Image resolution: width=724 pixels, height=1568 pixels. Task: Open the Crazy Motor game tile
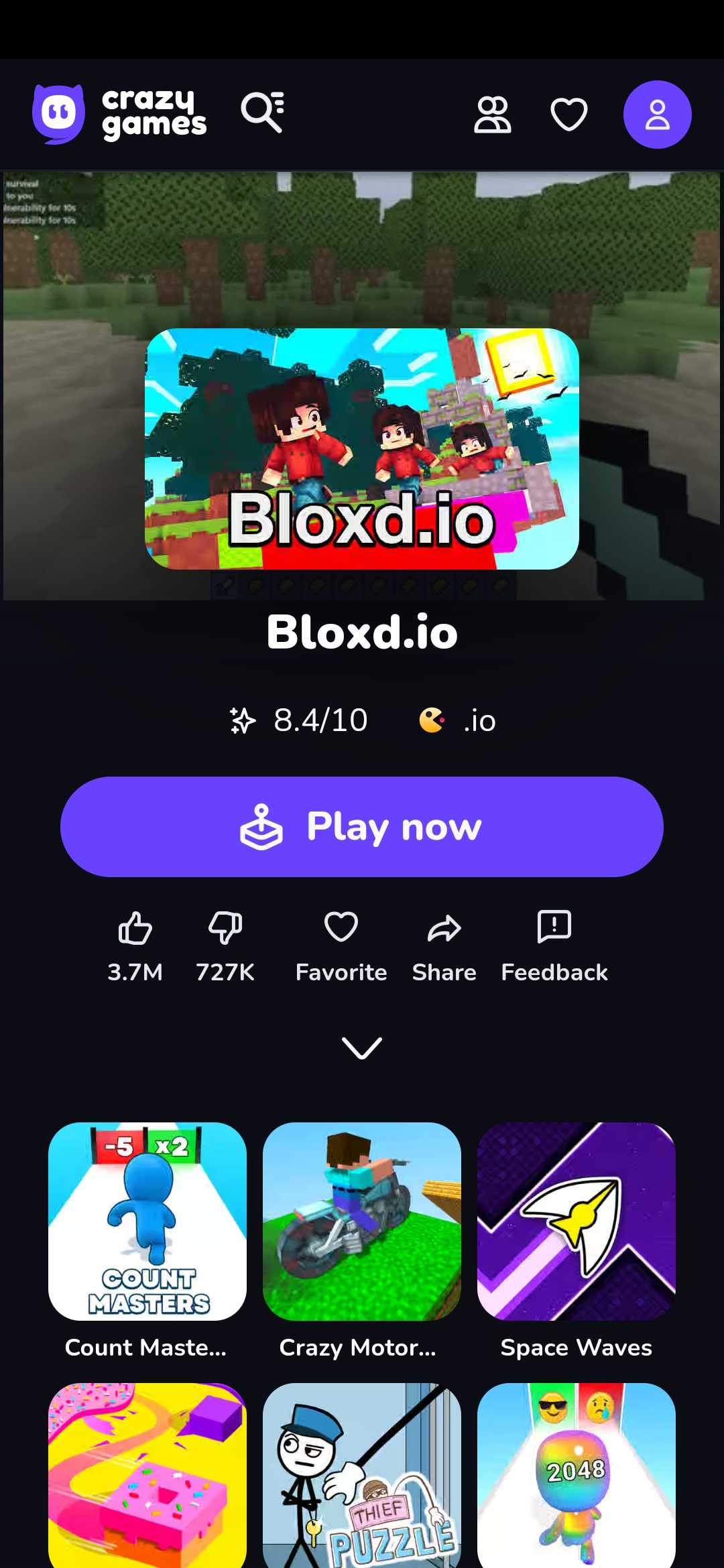[x=362, y=1221]
